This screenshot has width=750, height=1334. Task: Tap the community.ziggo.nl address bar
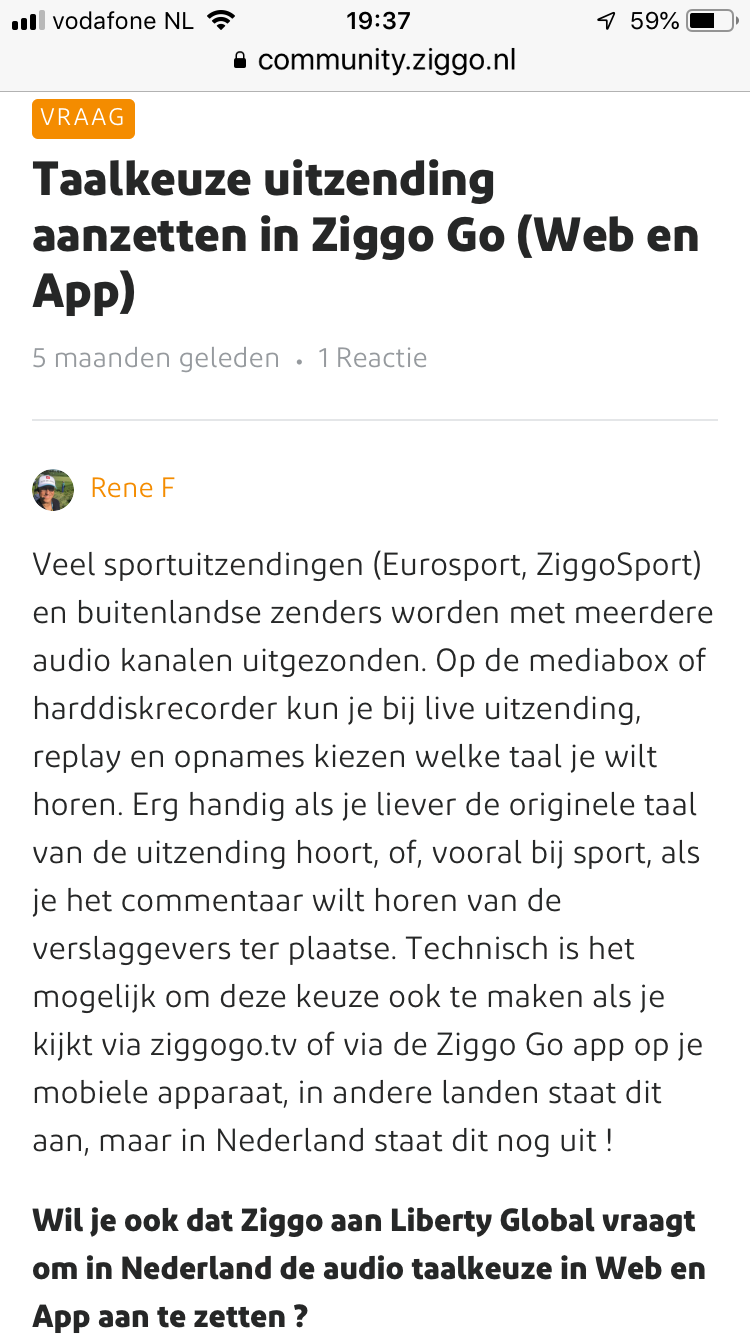(x=375, y=60)
